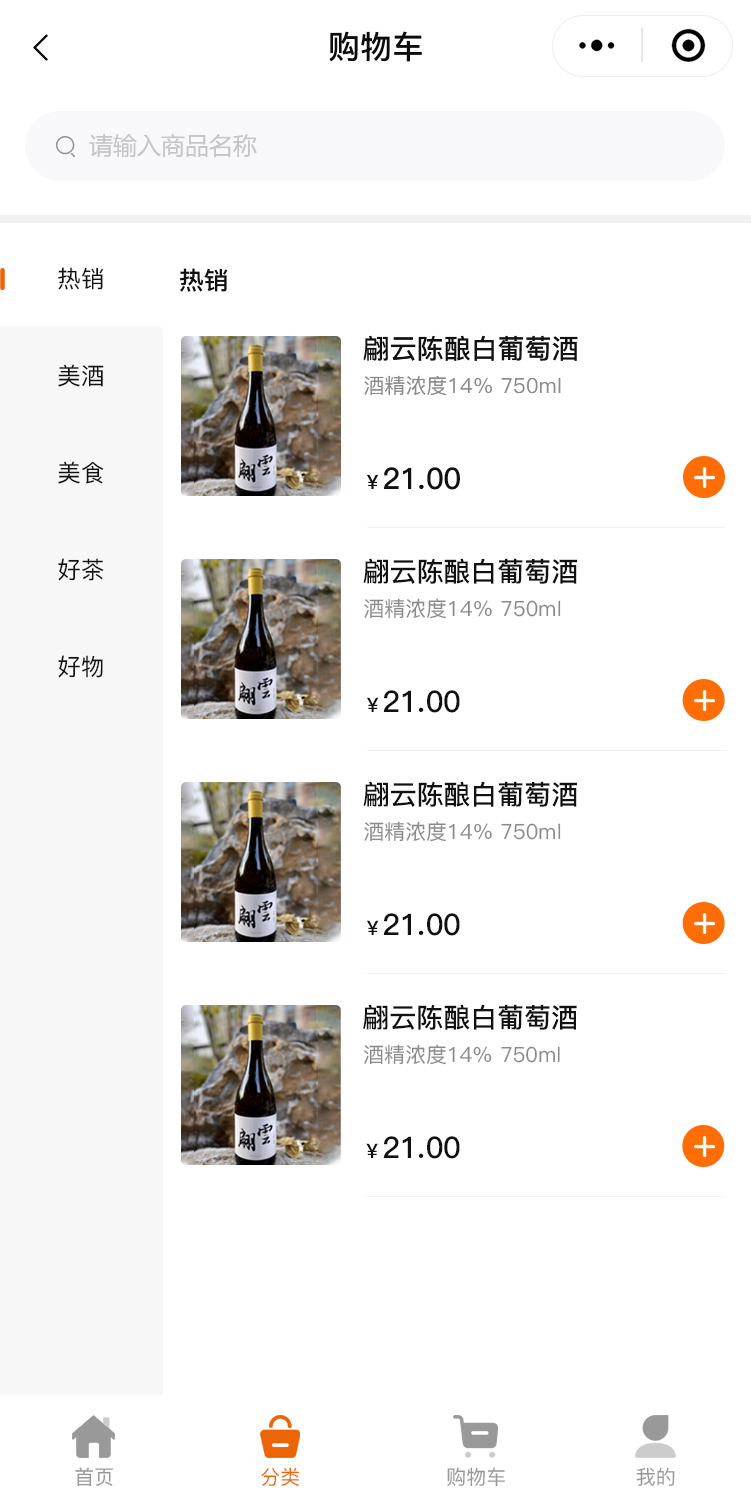This screenshot has height=1503, width=751.
Task: Select the 分类 tab in bottom navigation
Action: 280,1450
